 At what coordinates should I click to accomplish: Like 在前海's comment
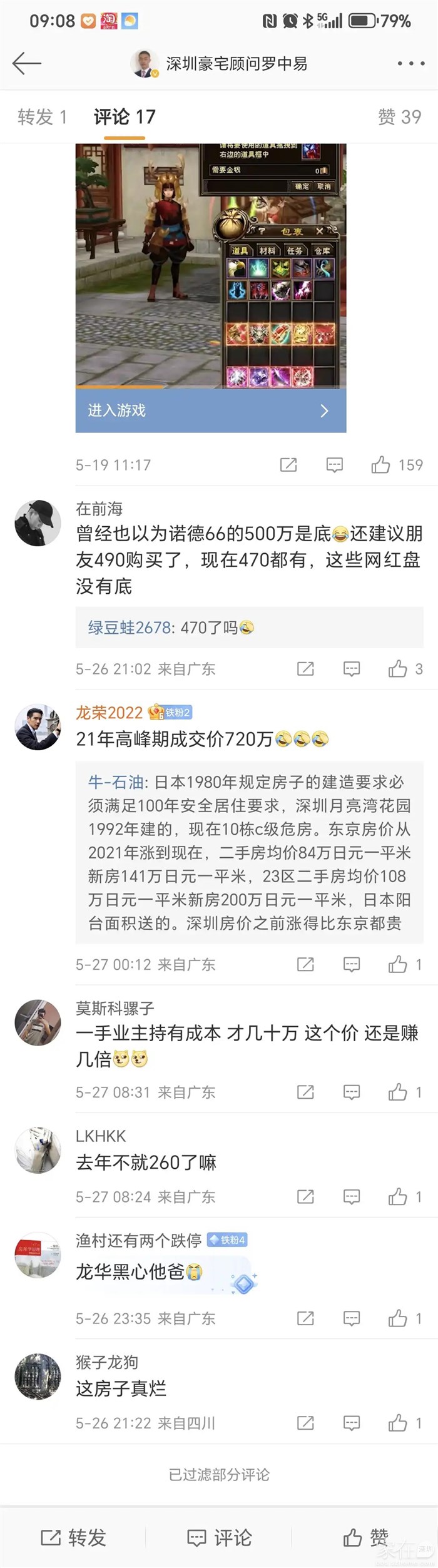[397, 669]
